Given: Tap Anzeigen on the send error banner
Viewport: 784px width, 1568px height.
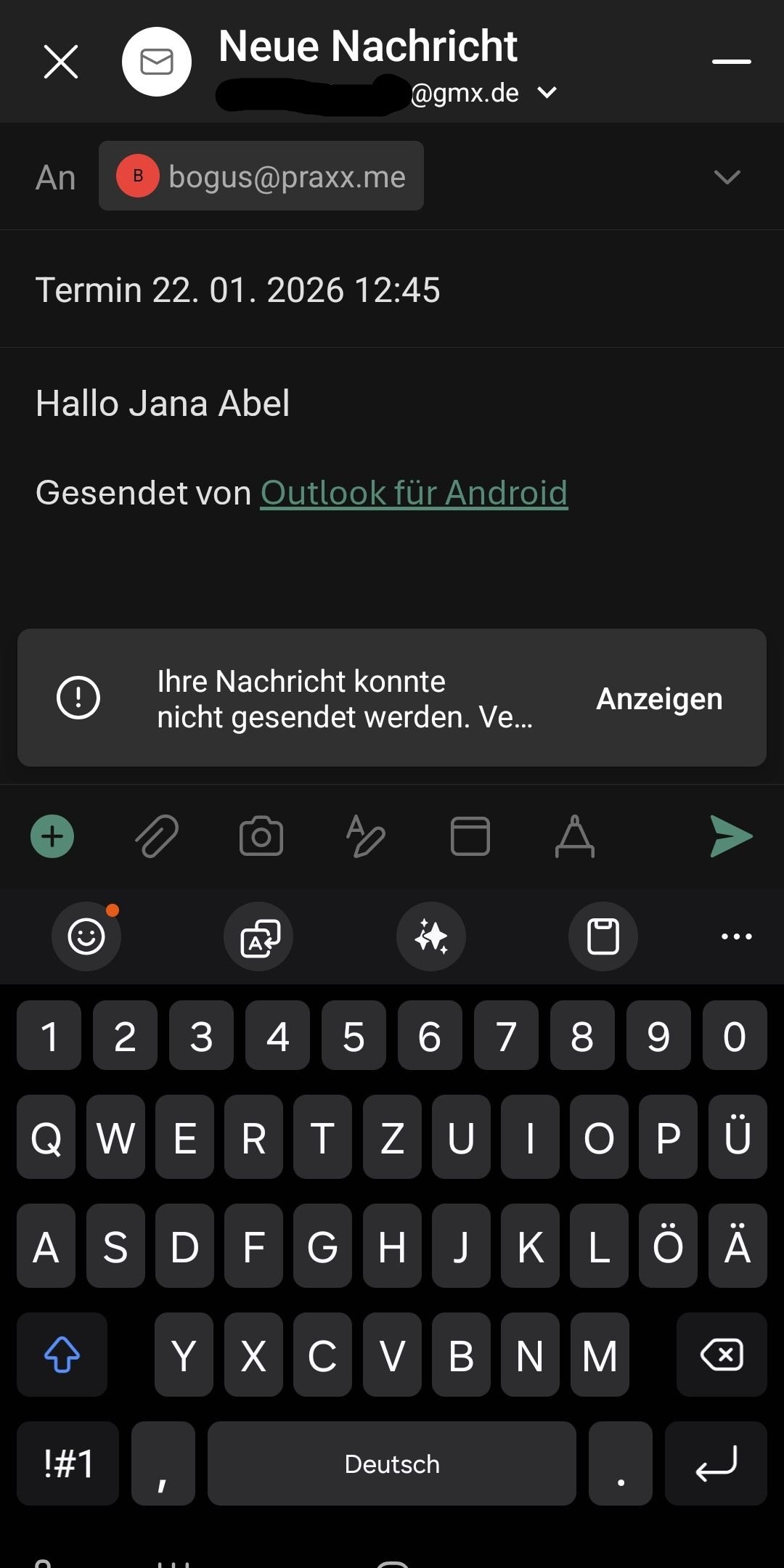Looking at the screenshot, I should point(659,698).
